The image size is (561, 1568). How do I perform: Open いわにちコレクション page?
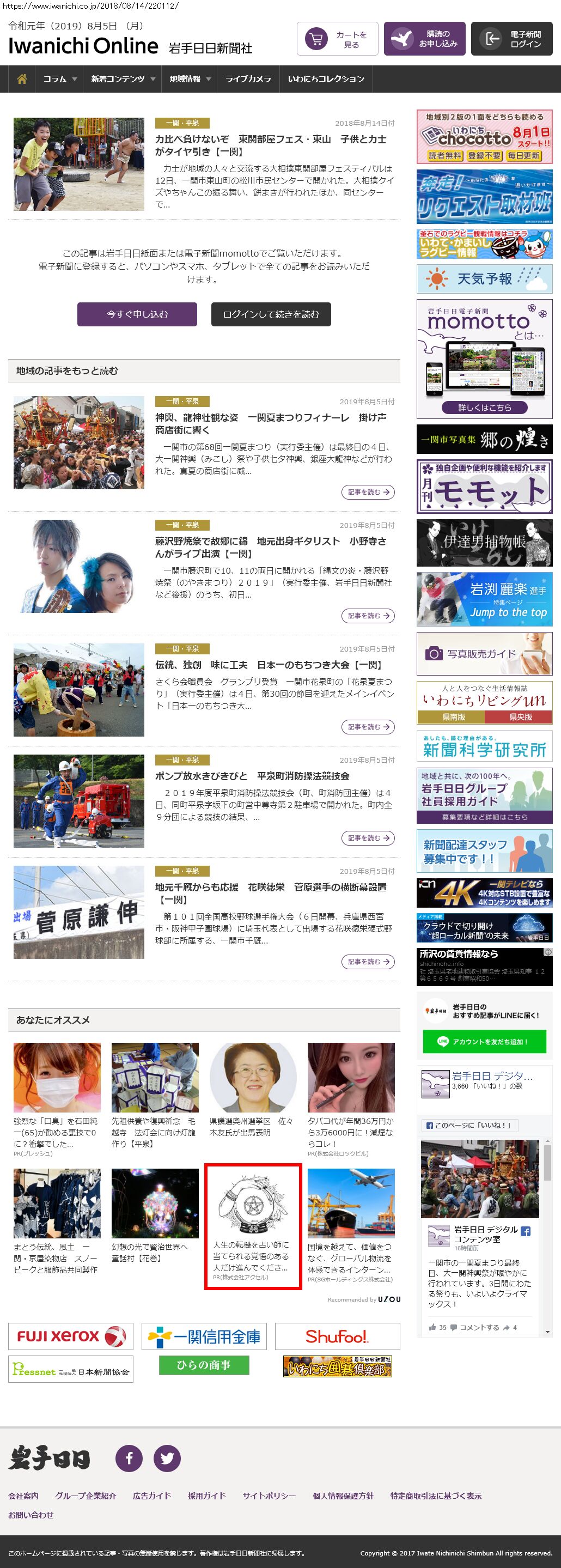[x=326, y=79]
